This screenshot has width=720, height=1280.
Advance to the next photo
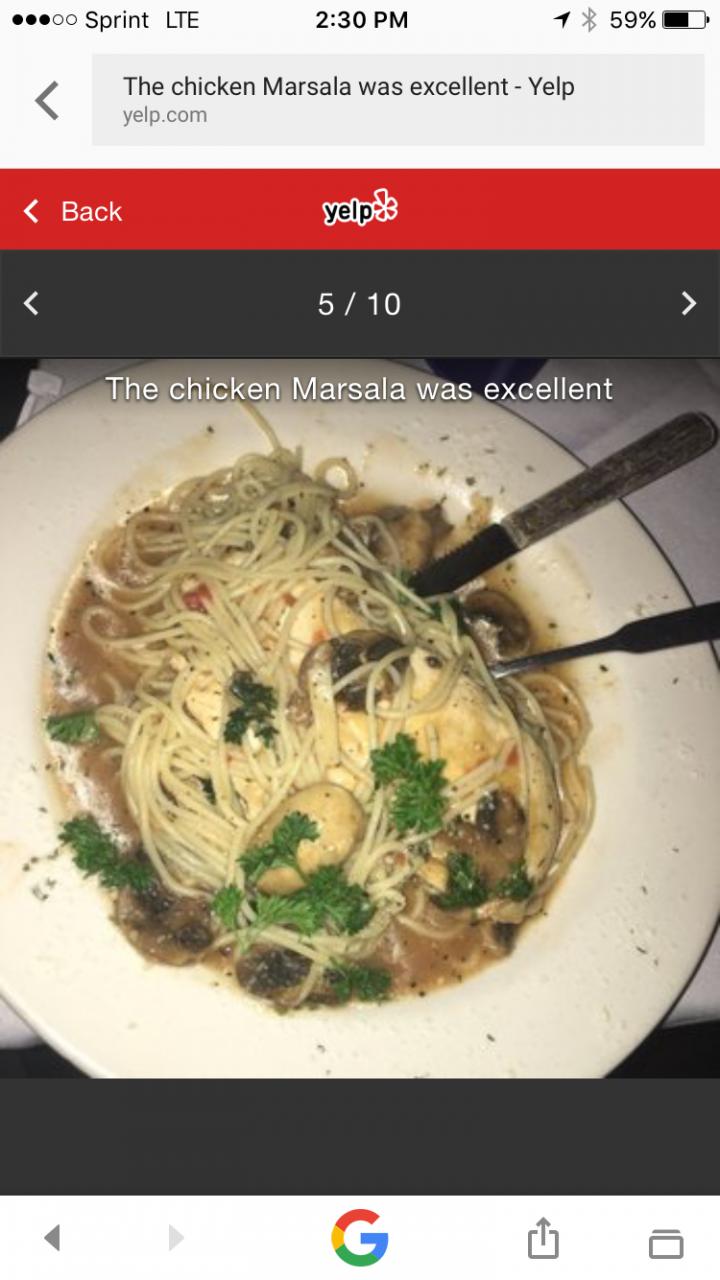[688, 303]
